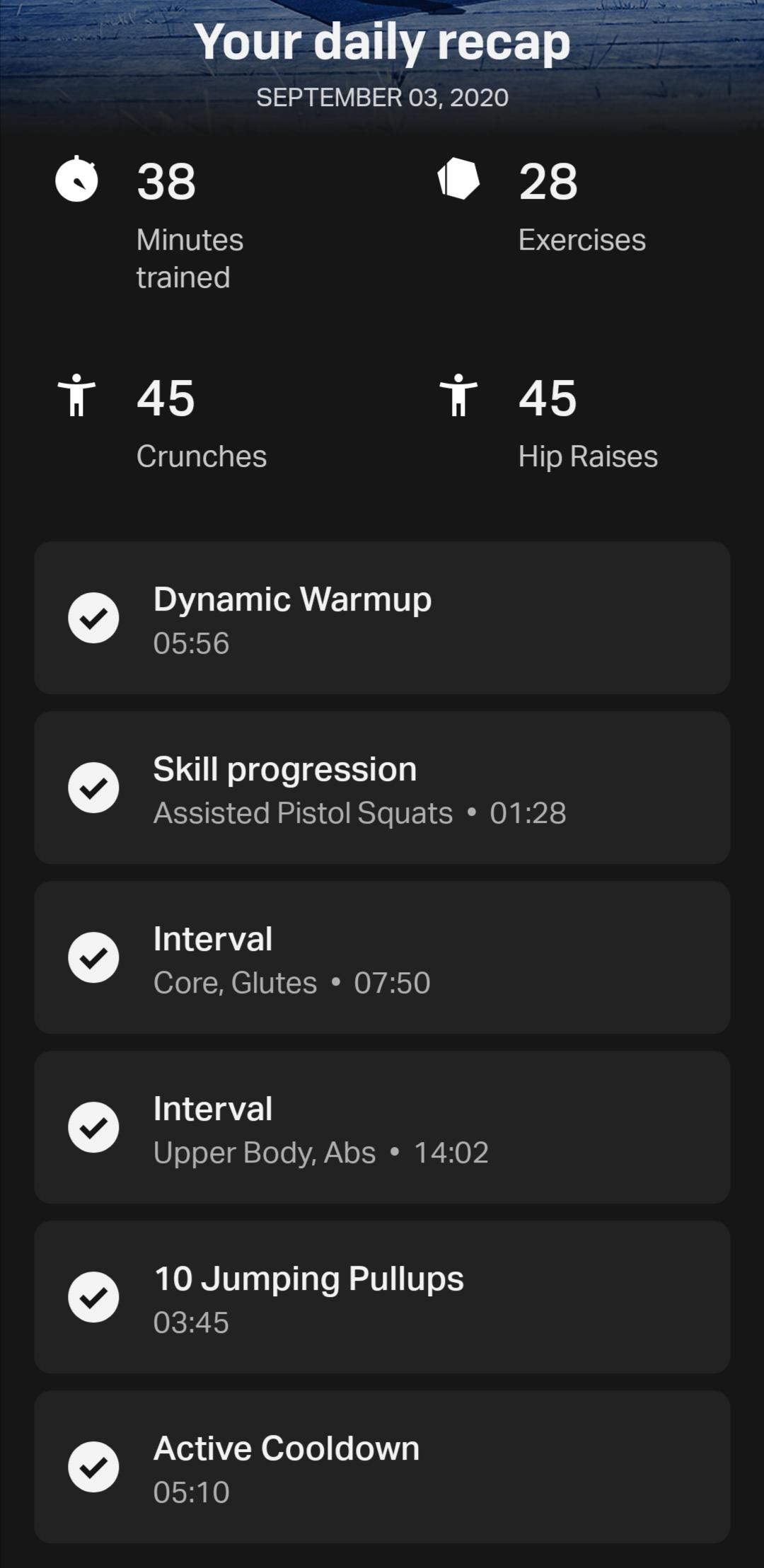The image size is (764, 1568).
Task: Tap the checkmark on Skill progression
Action: 95,788
